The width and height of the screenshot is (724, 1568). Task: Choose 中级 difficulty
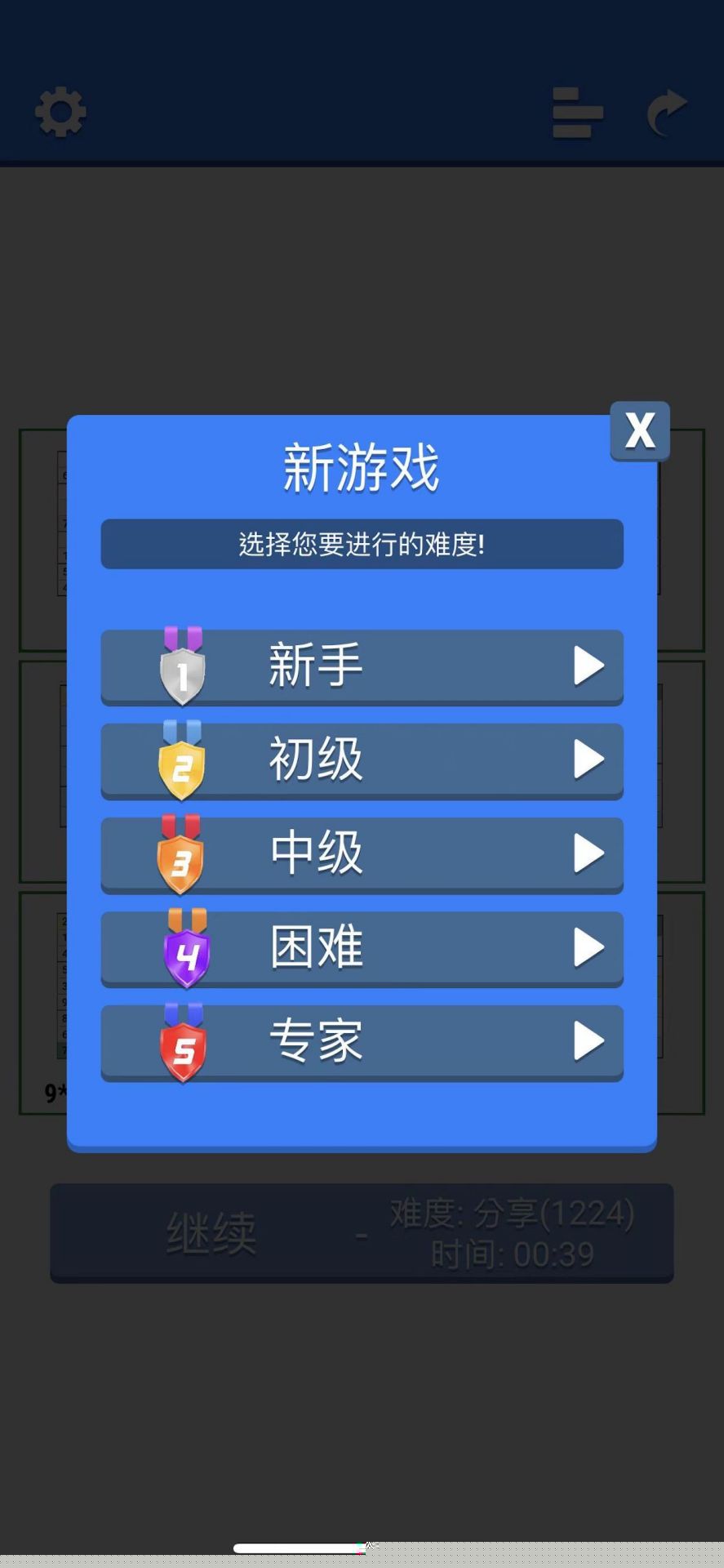362,853
